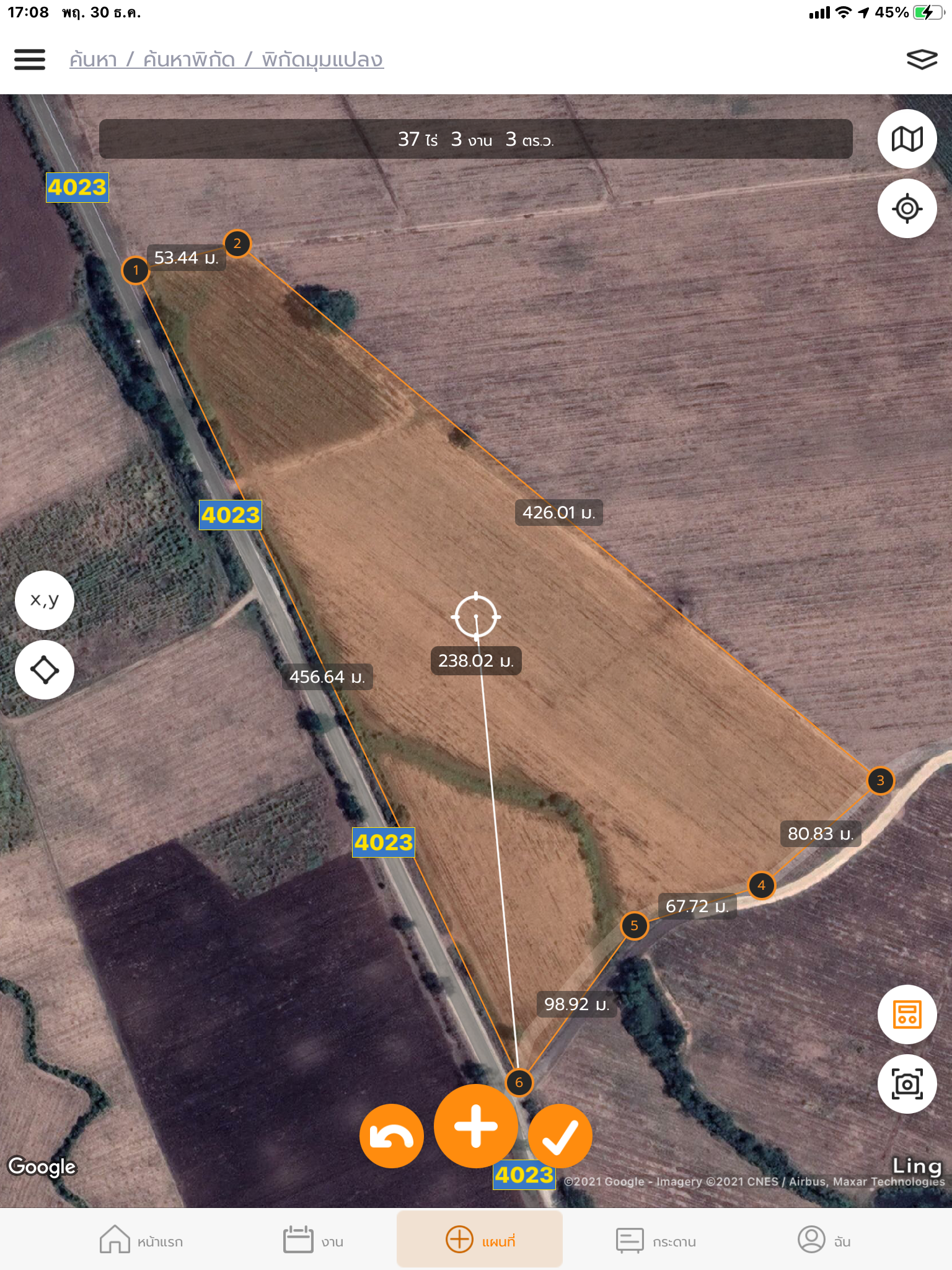Center map on my current location

[x=907, y=208]
